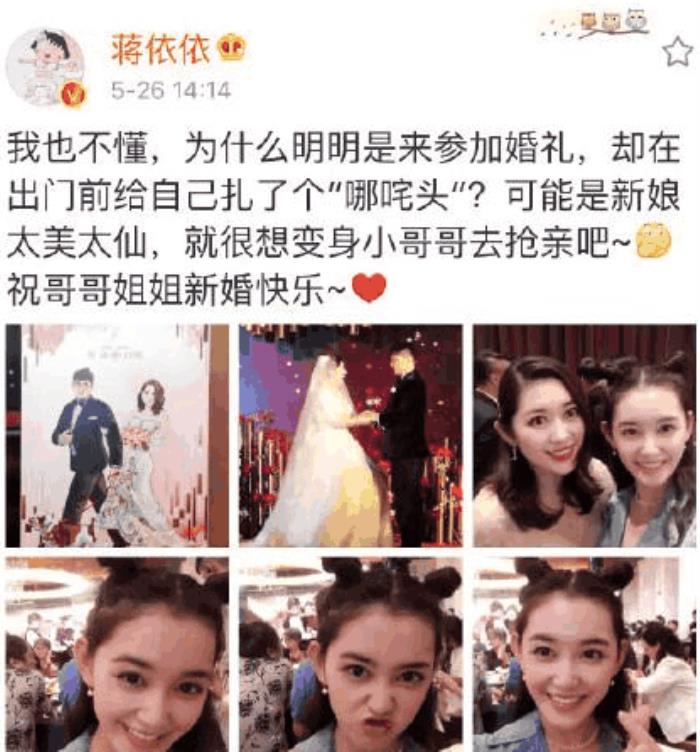View the bride and groom stage photo

point(350,435)
